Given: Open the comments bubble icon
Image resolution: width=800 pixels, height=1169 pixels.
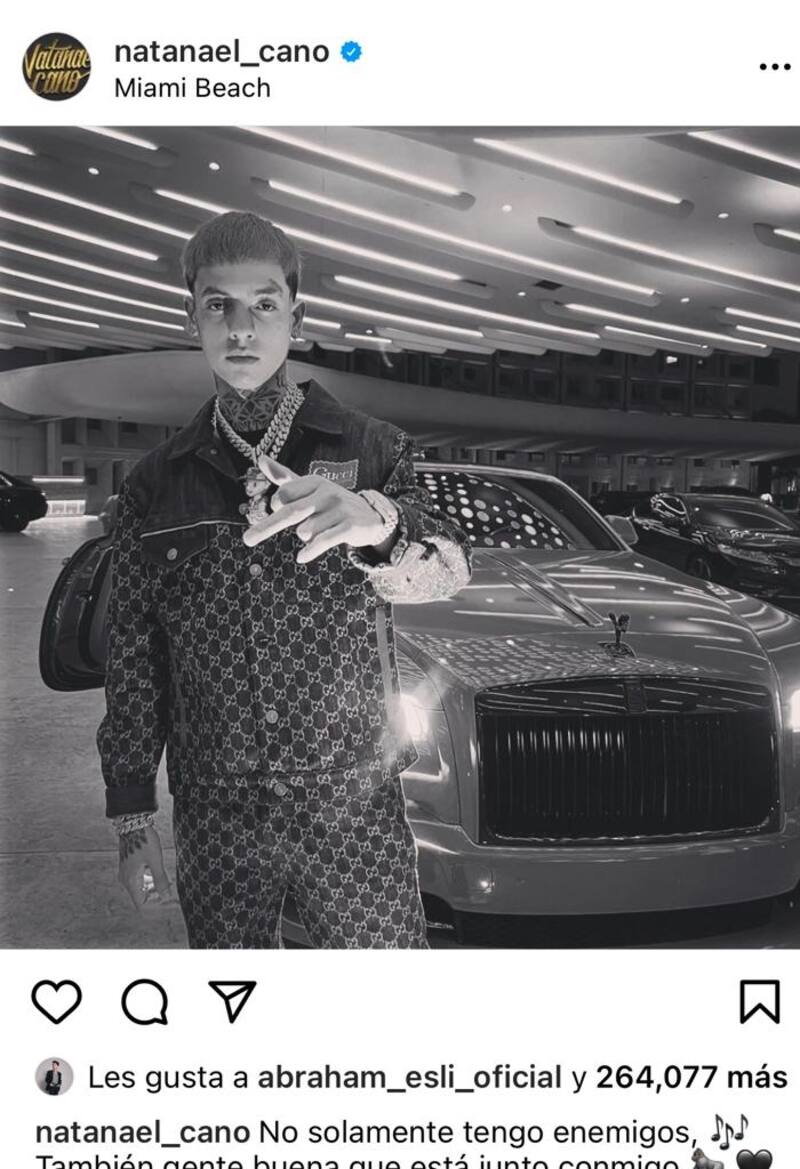Looking at the screenshot, I should pos(144,1001).
